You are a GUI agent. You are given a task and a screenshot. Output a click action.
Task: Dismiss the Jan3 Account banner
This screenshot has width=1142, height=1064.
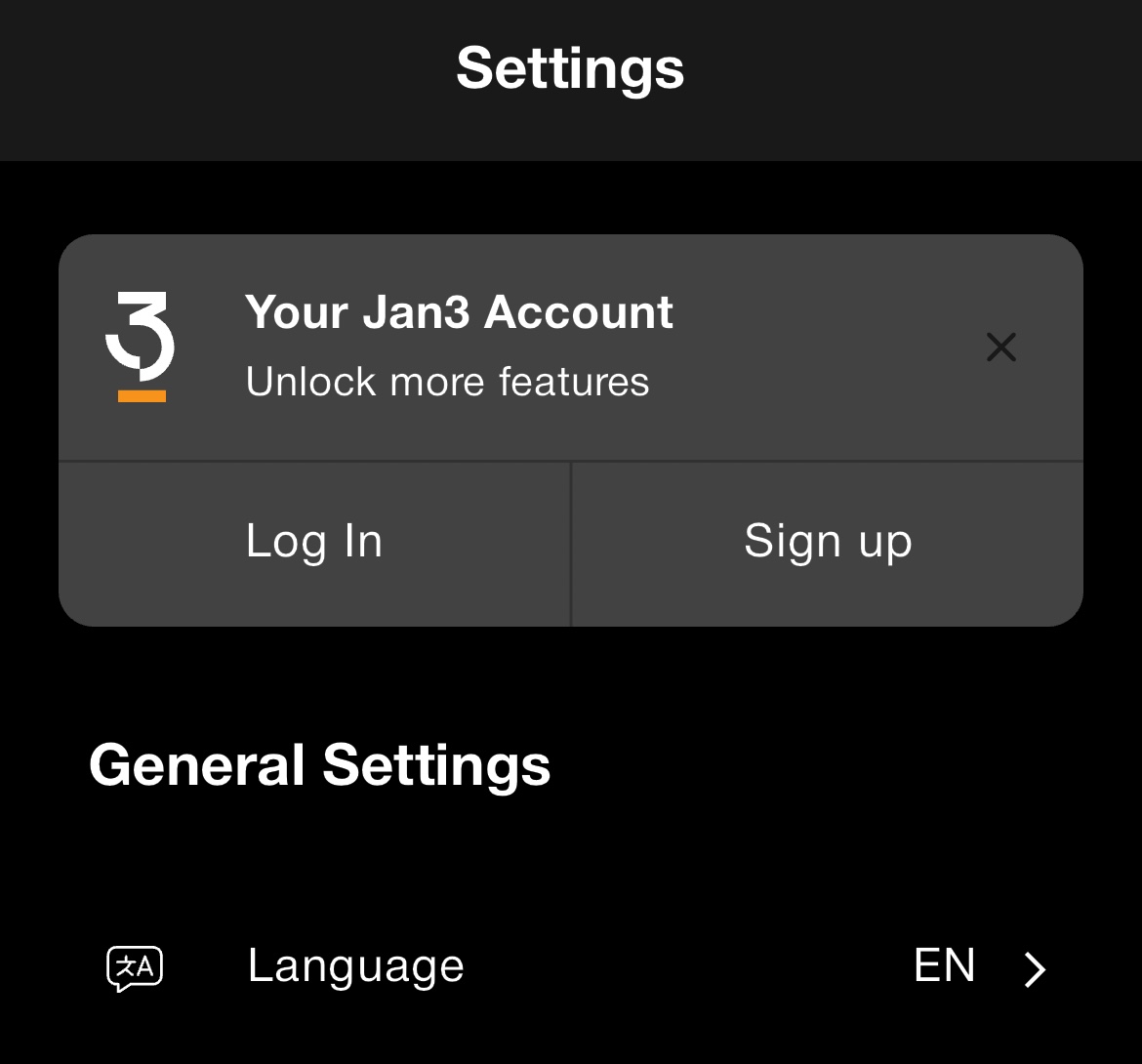click(1001, 347)
